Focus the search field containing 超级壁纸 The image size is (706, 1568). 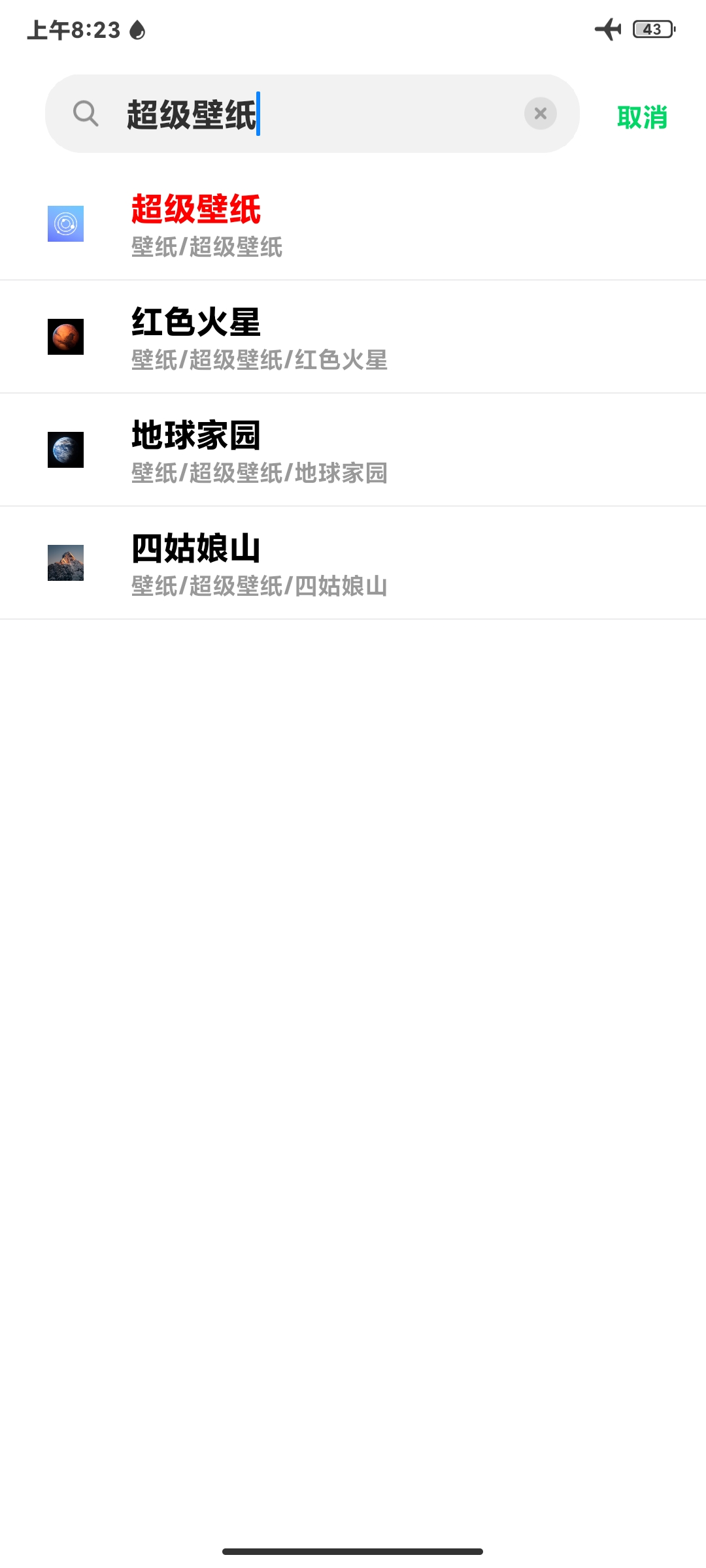[x=314, y=114]
